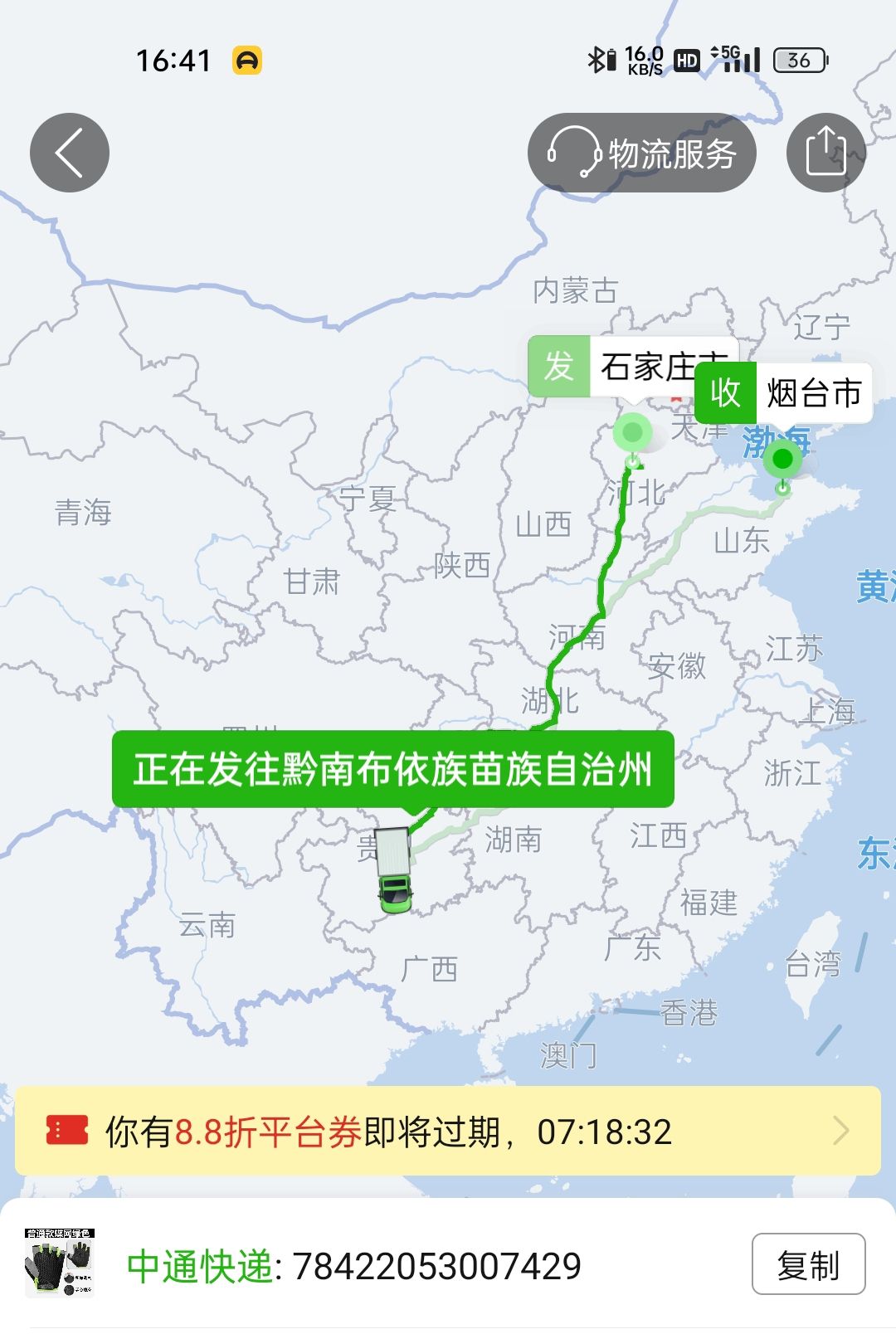
Task: Open the product thumbnail beside 中通快递
Action: (x=59, y=1264)
